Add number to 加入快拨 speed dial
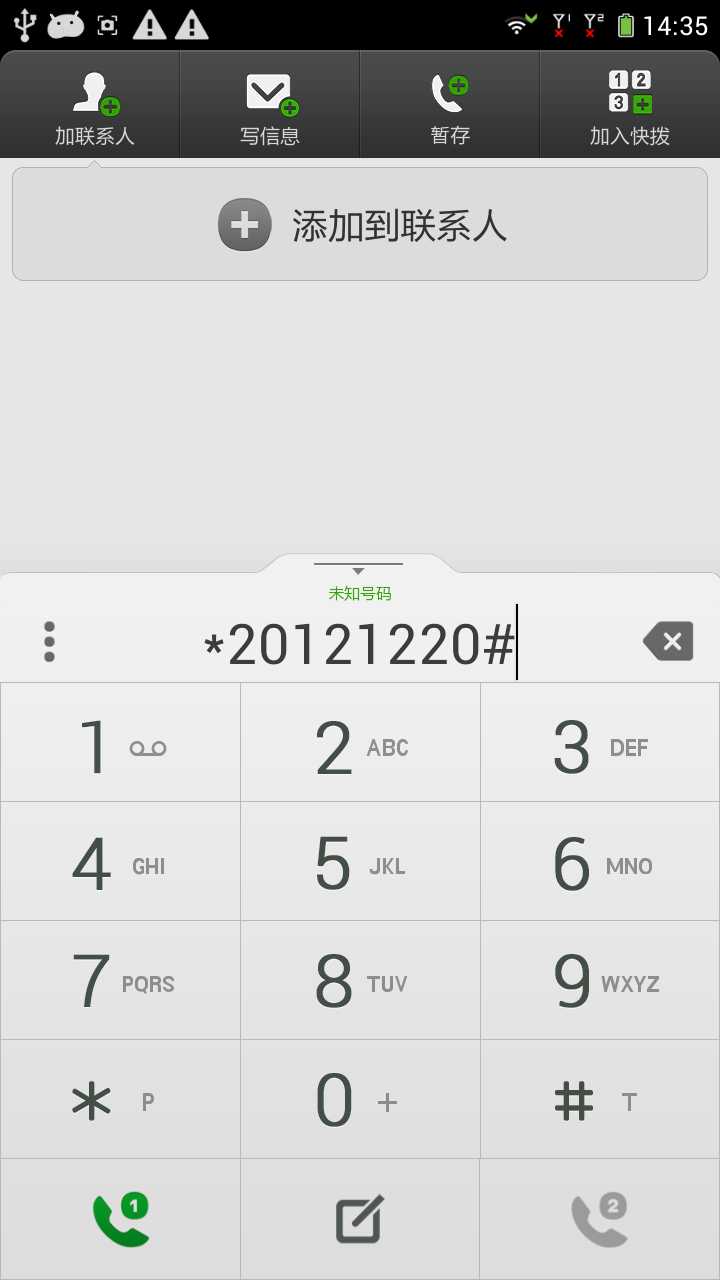The height and width of the screenshot is (1280, 720). click(630, 107)
